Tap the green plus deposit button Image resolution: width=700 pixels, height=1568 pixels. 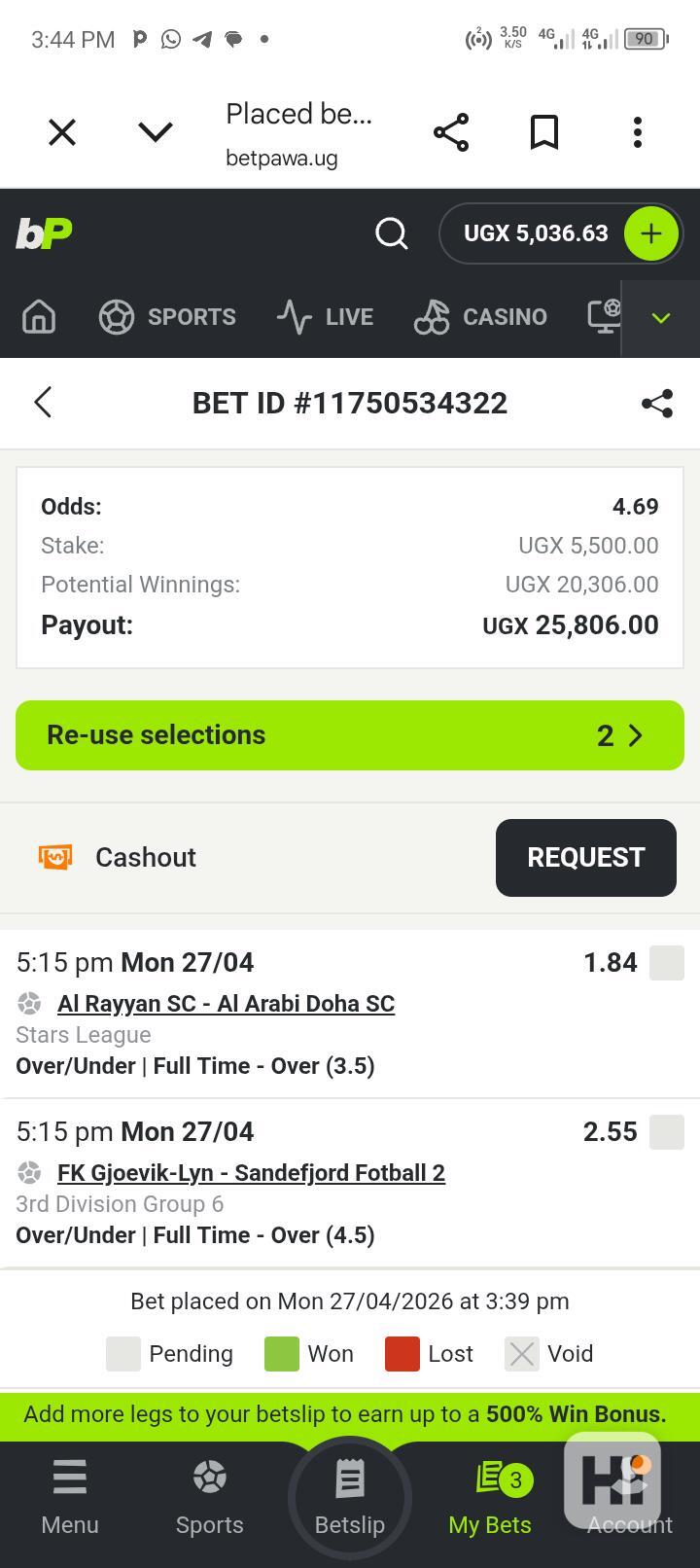point(650,233)
